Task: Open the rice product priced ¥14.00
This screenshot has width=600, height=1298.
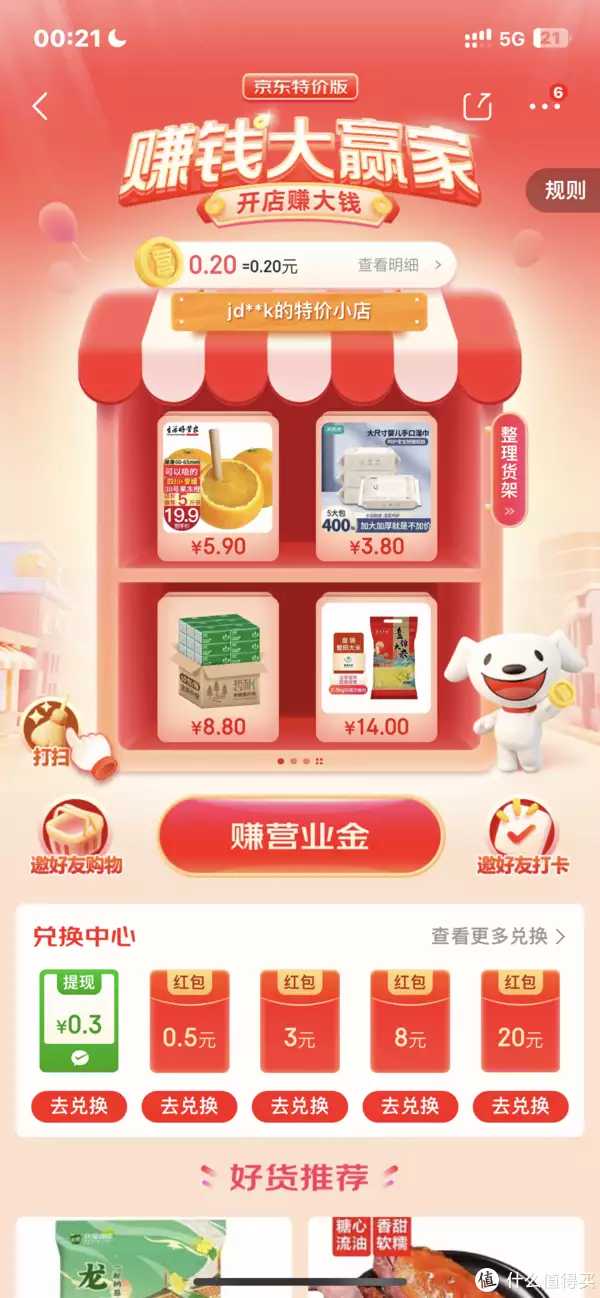Action: (376, 666)
